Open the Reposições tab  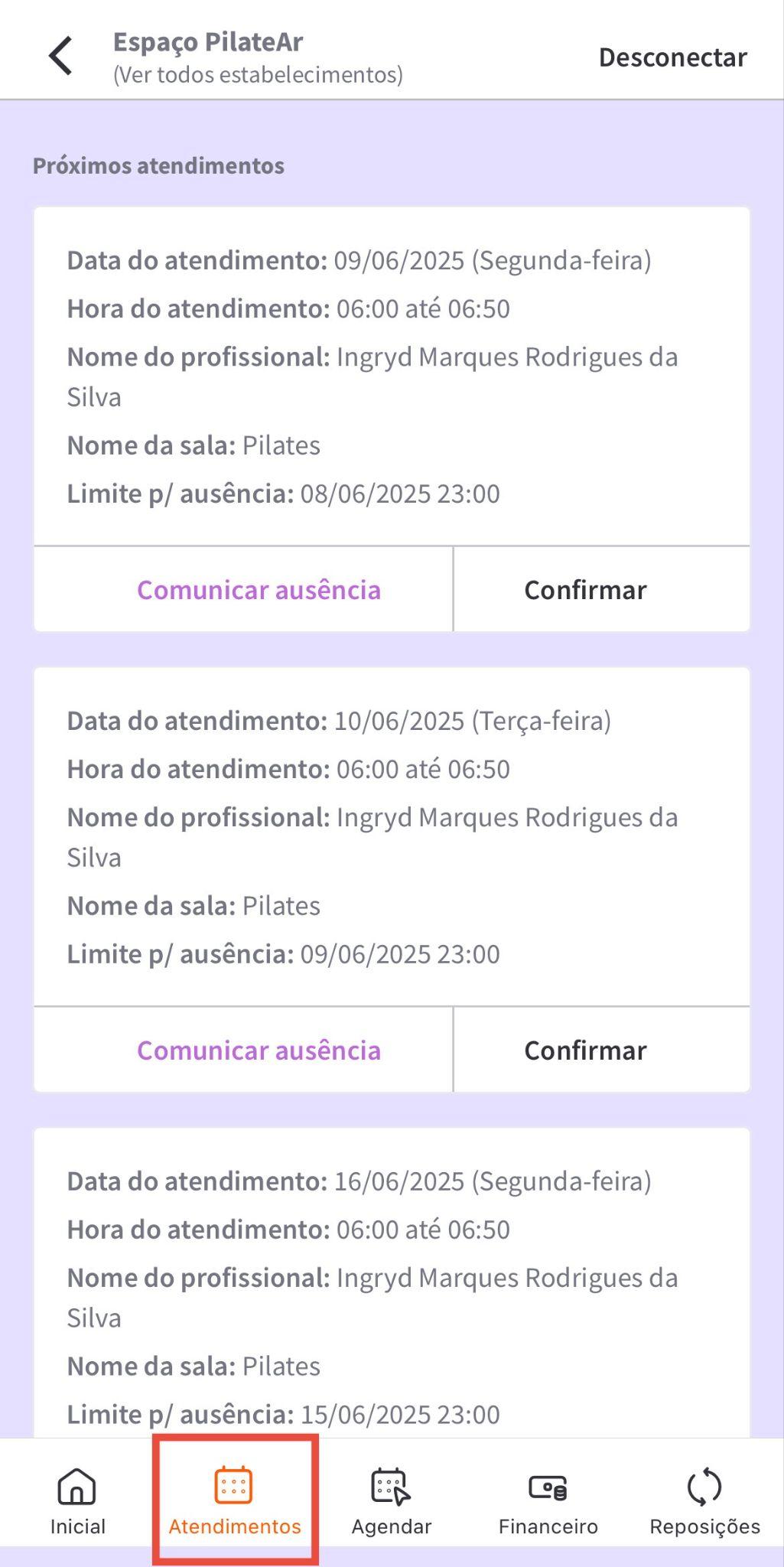[704, 1501]
